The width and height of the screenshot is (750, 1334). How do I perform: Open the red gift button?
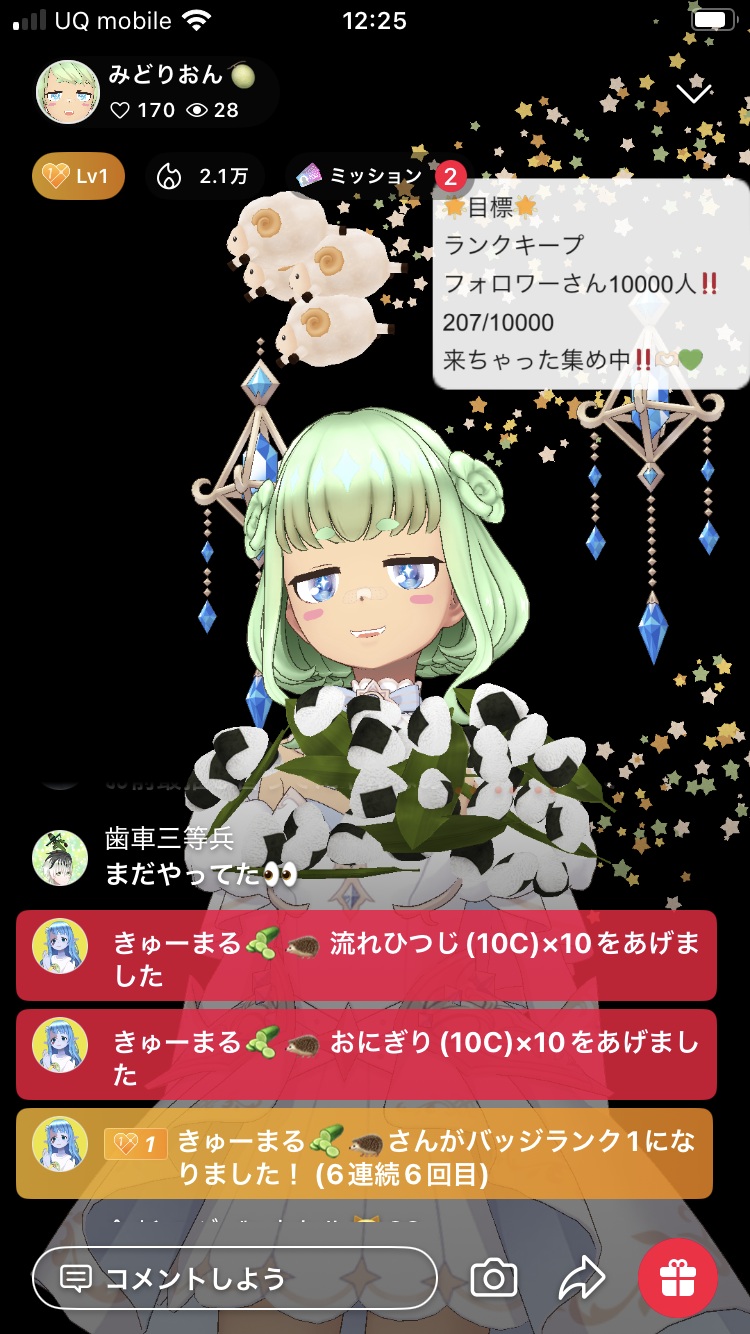pos(678,1277)
